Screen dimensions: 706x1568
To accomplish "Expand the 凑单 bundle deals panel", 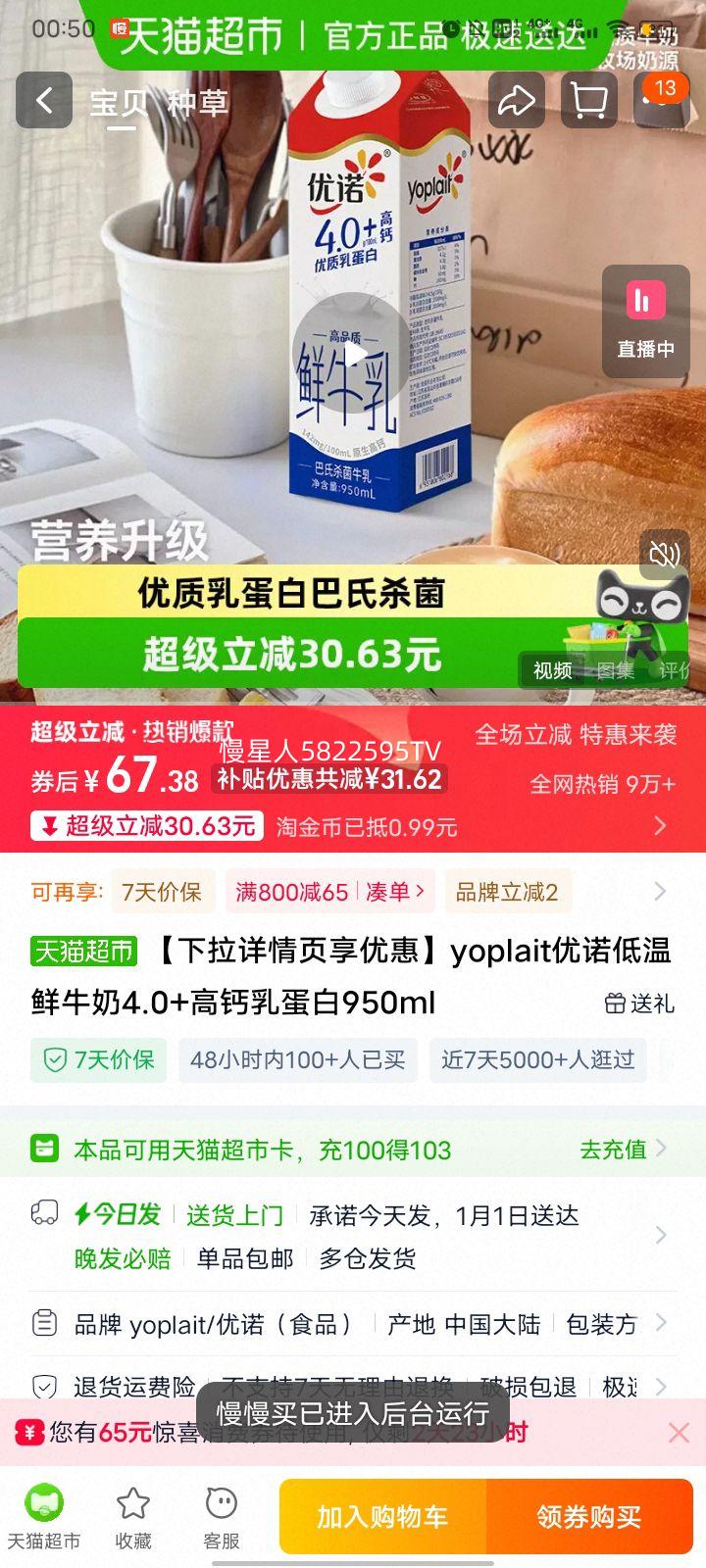I will point(390,892).
